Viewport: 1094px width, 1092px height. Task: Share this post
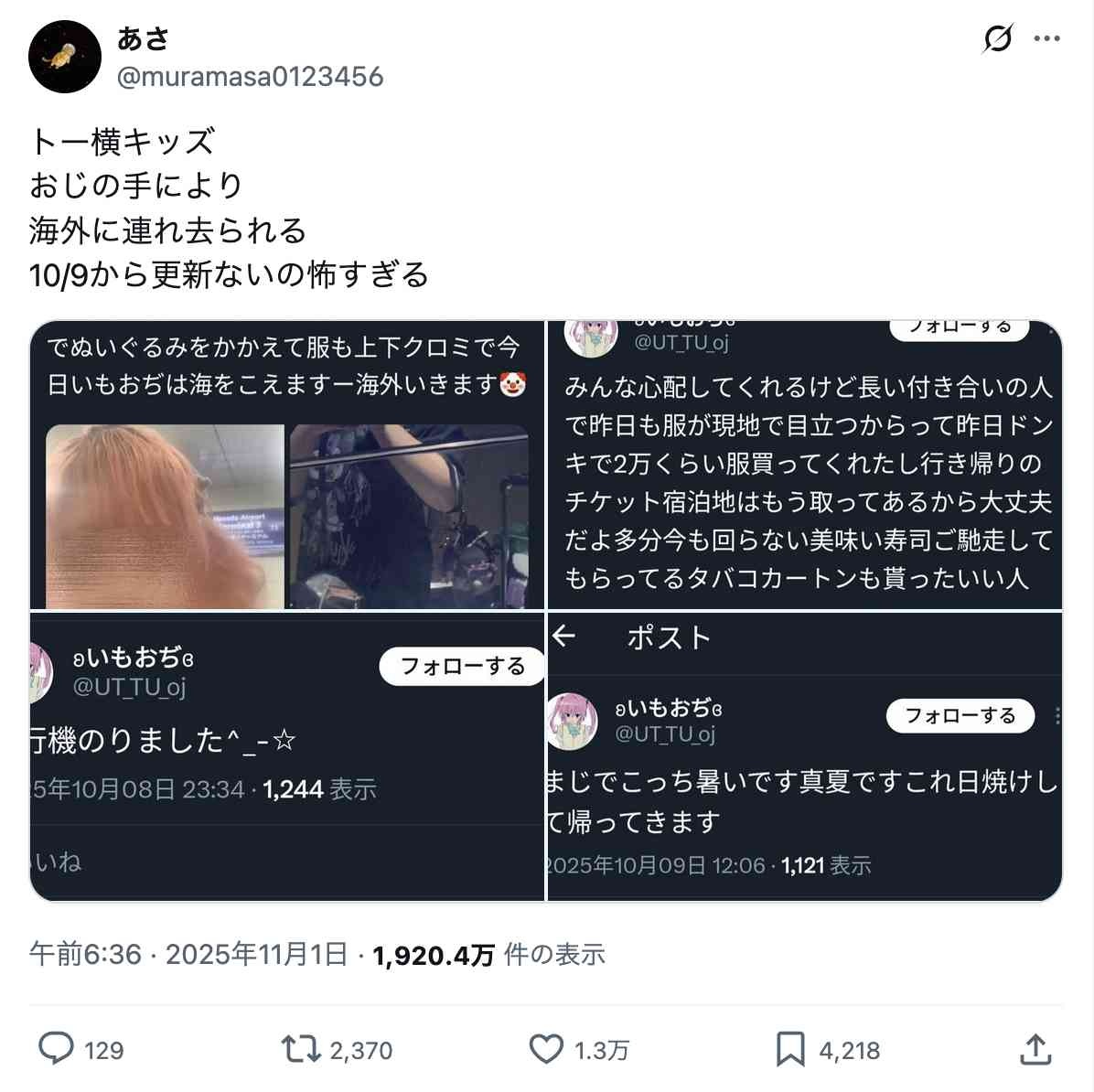pos(1035,1049)
